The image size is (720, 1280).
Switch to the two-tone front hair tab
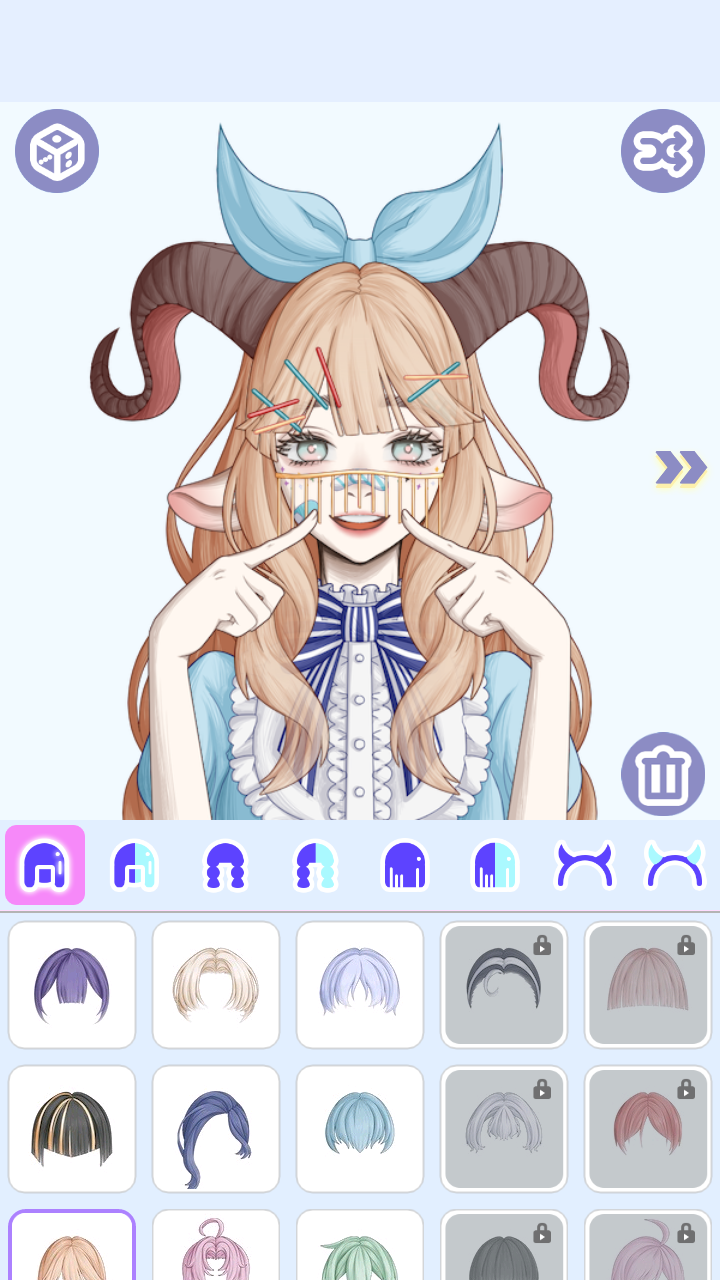tap(135, 865)
